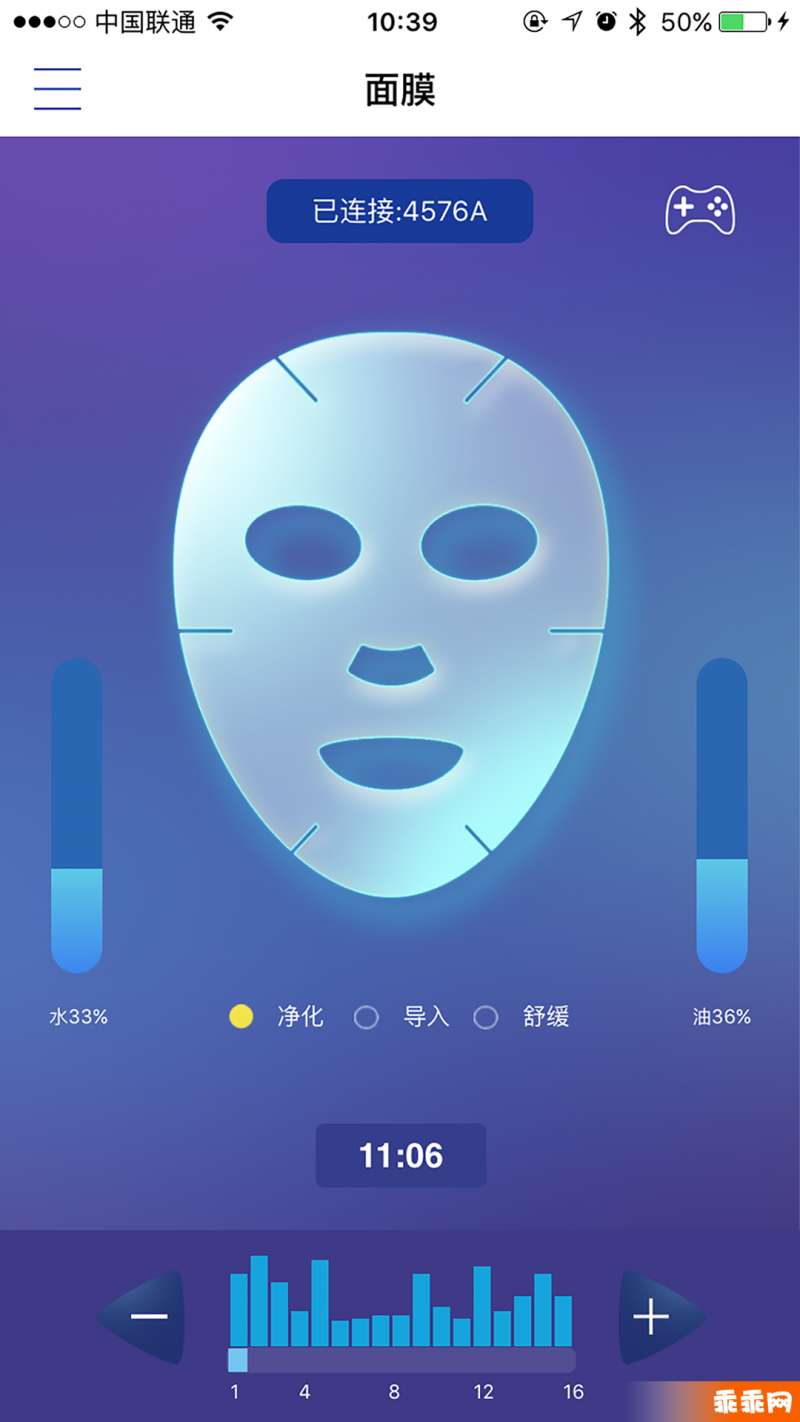Tap the 11:06 timer button
Screen dimensions: 800x1422
401,1156
